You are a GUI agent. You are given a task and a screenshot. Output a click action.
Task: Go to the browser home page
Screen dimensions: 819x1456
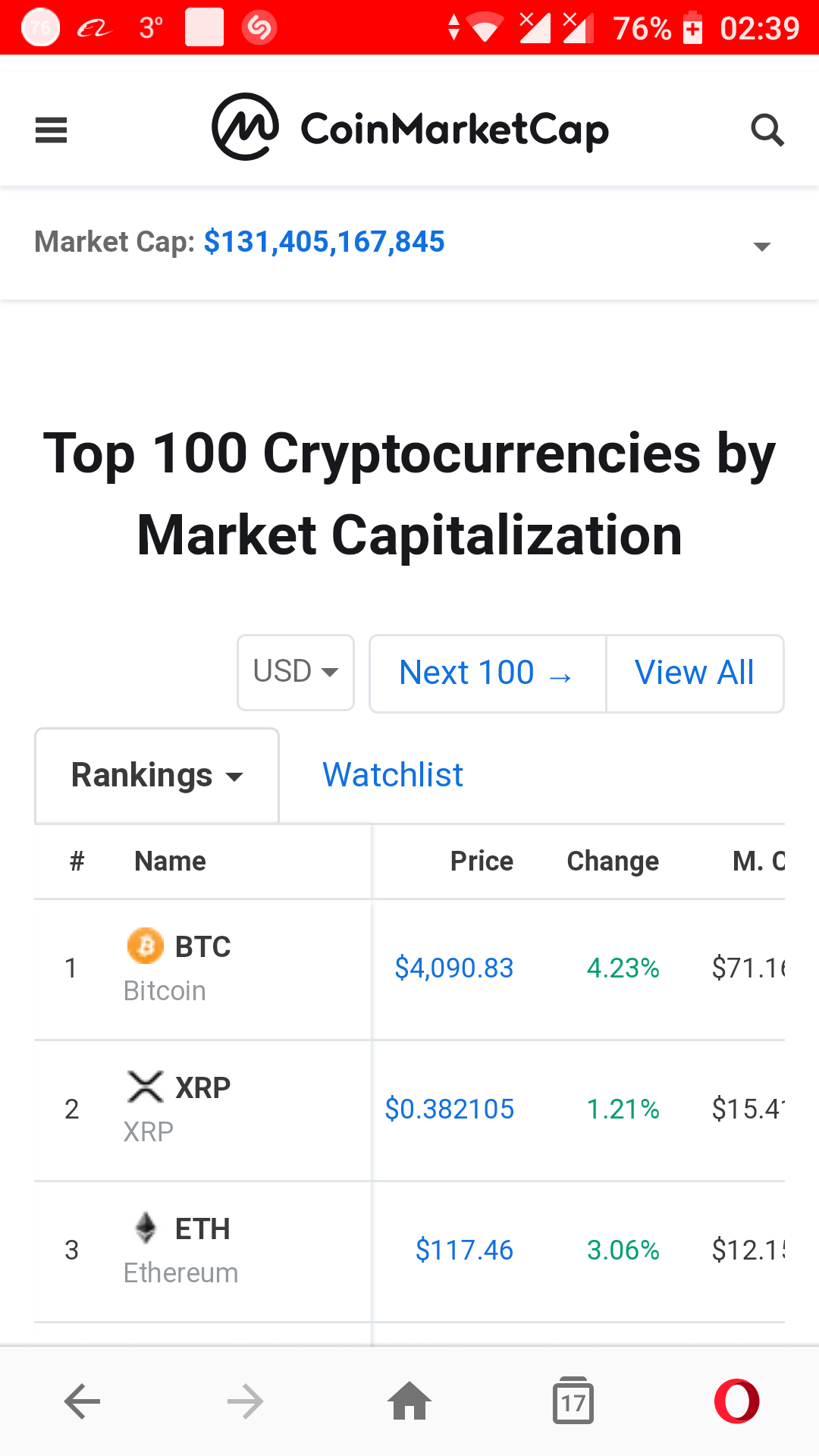(409, 1401)
